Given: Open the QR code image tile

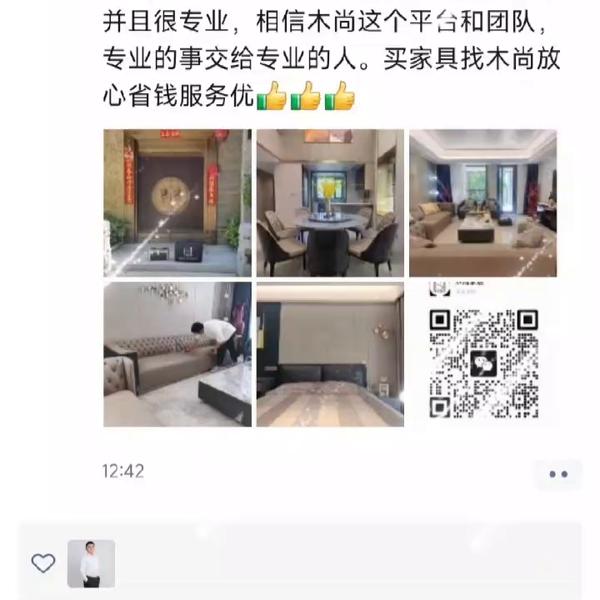Looking at the screenshot, I should [x=482, y=354].
